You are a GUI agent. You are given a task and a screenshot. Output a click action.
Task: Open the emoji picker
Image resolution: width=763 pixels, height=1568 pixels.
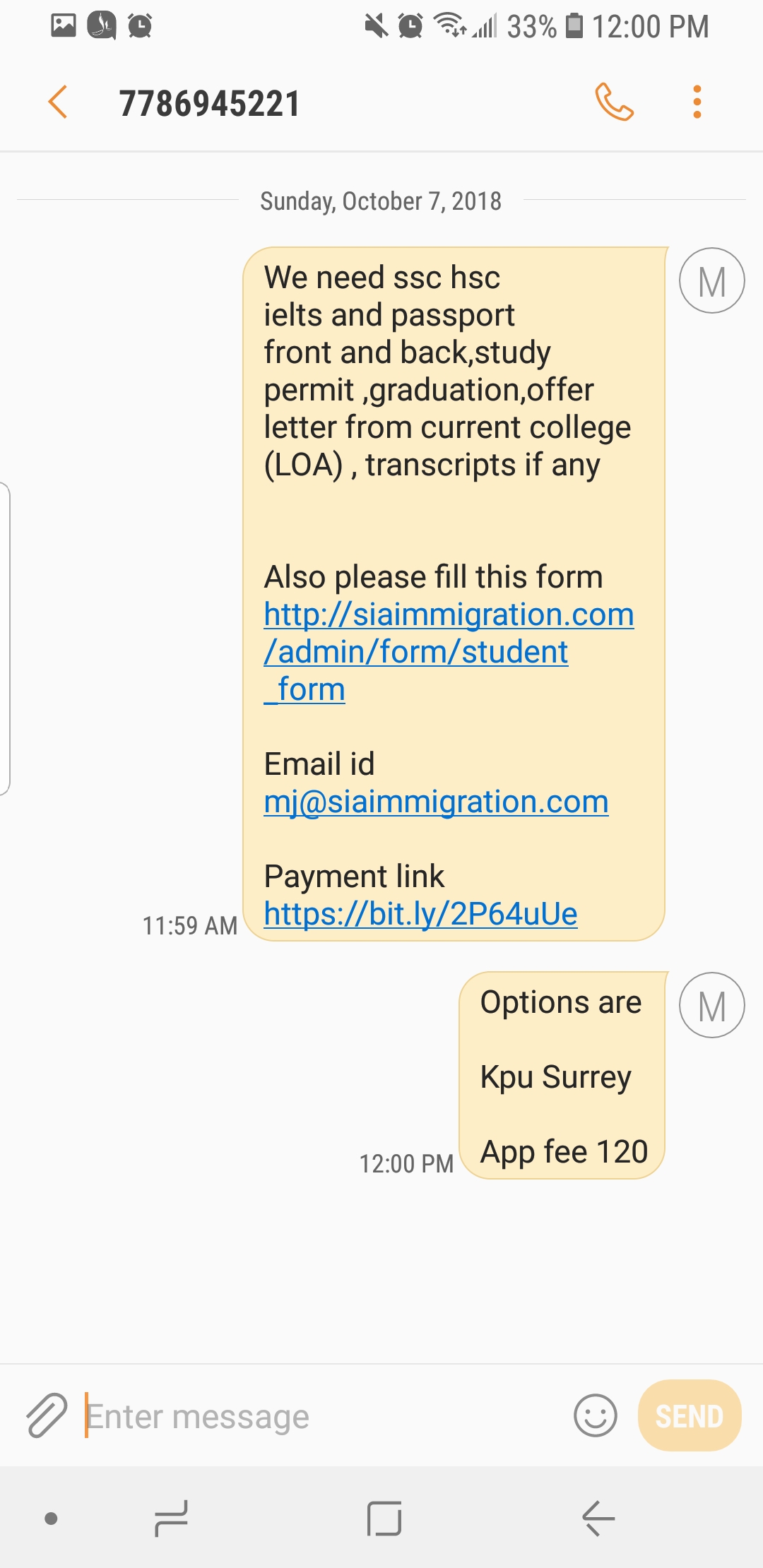(x=596, y=1415)
